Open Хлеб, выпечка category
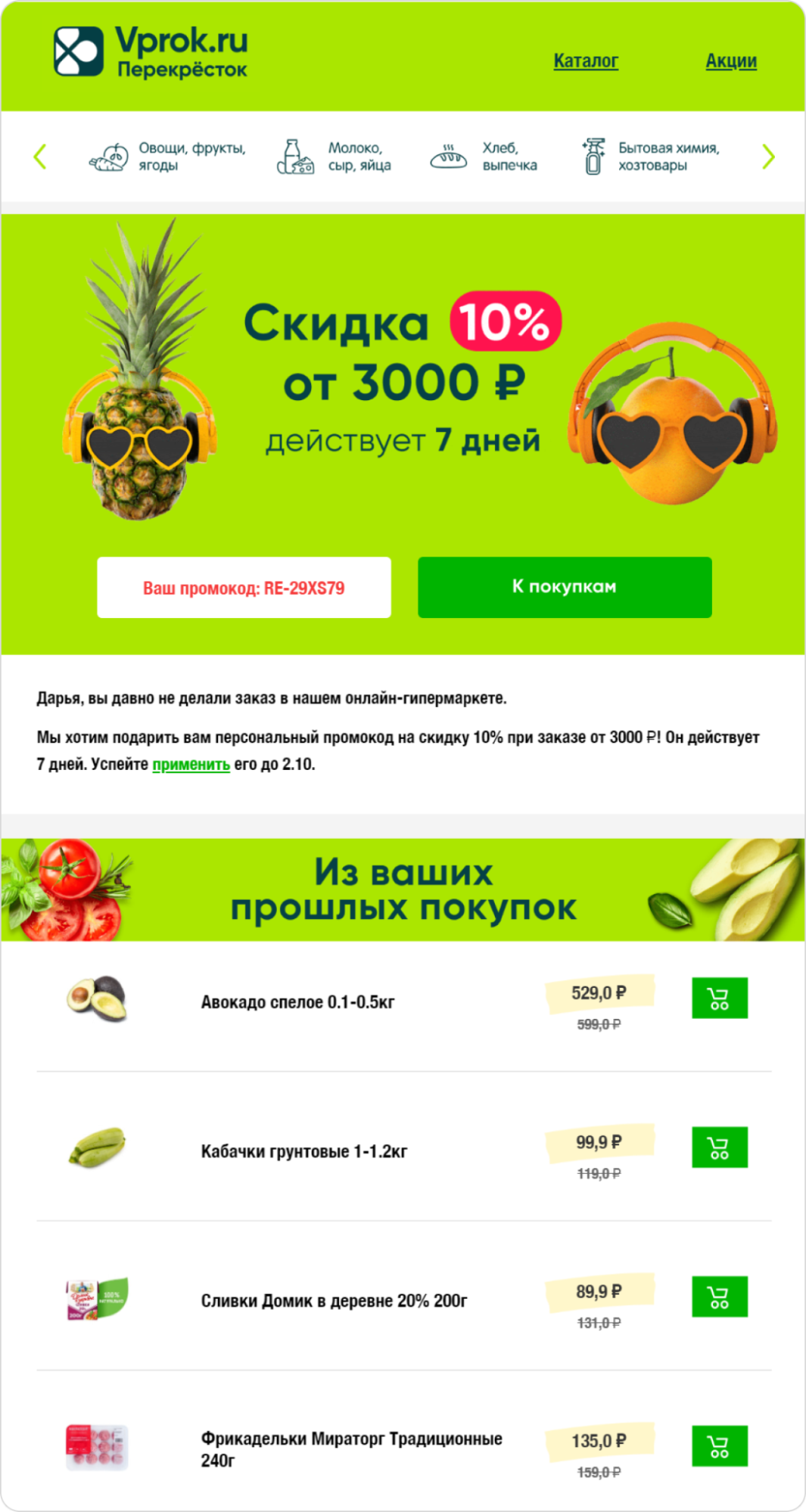 point(484,157)
